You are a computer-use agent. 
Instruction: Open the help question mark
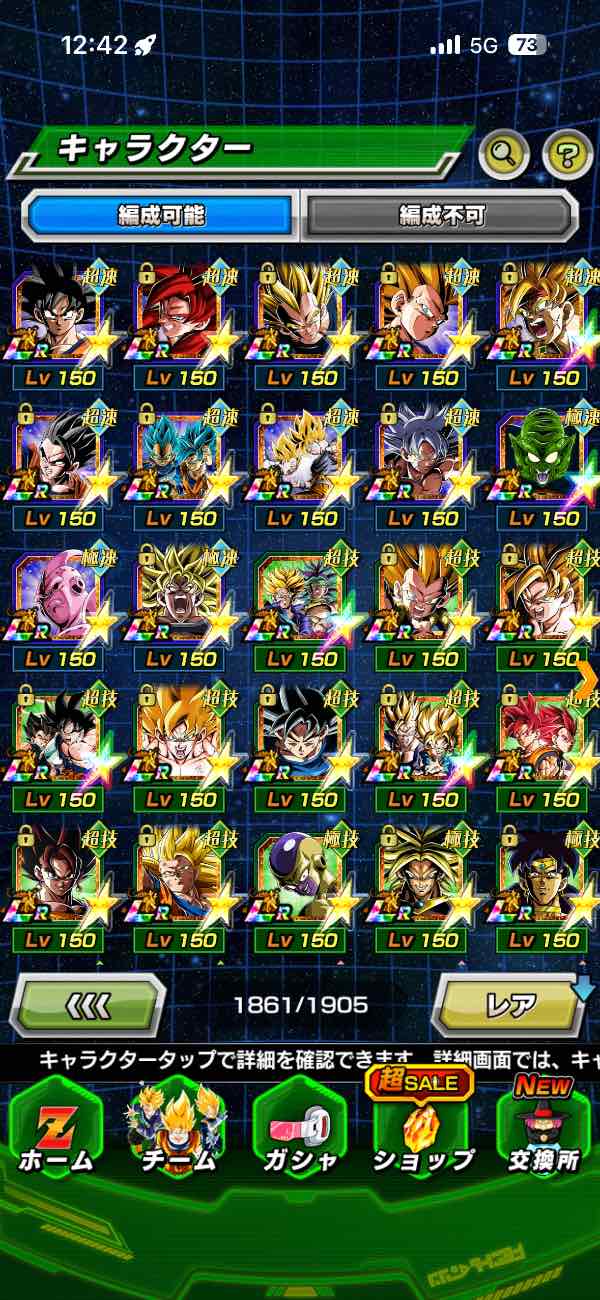[x=567, y=154]
